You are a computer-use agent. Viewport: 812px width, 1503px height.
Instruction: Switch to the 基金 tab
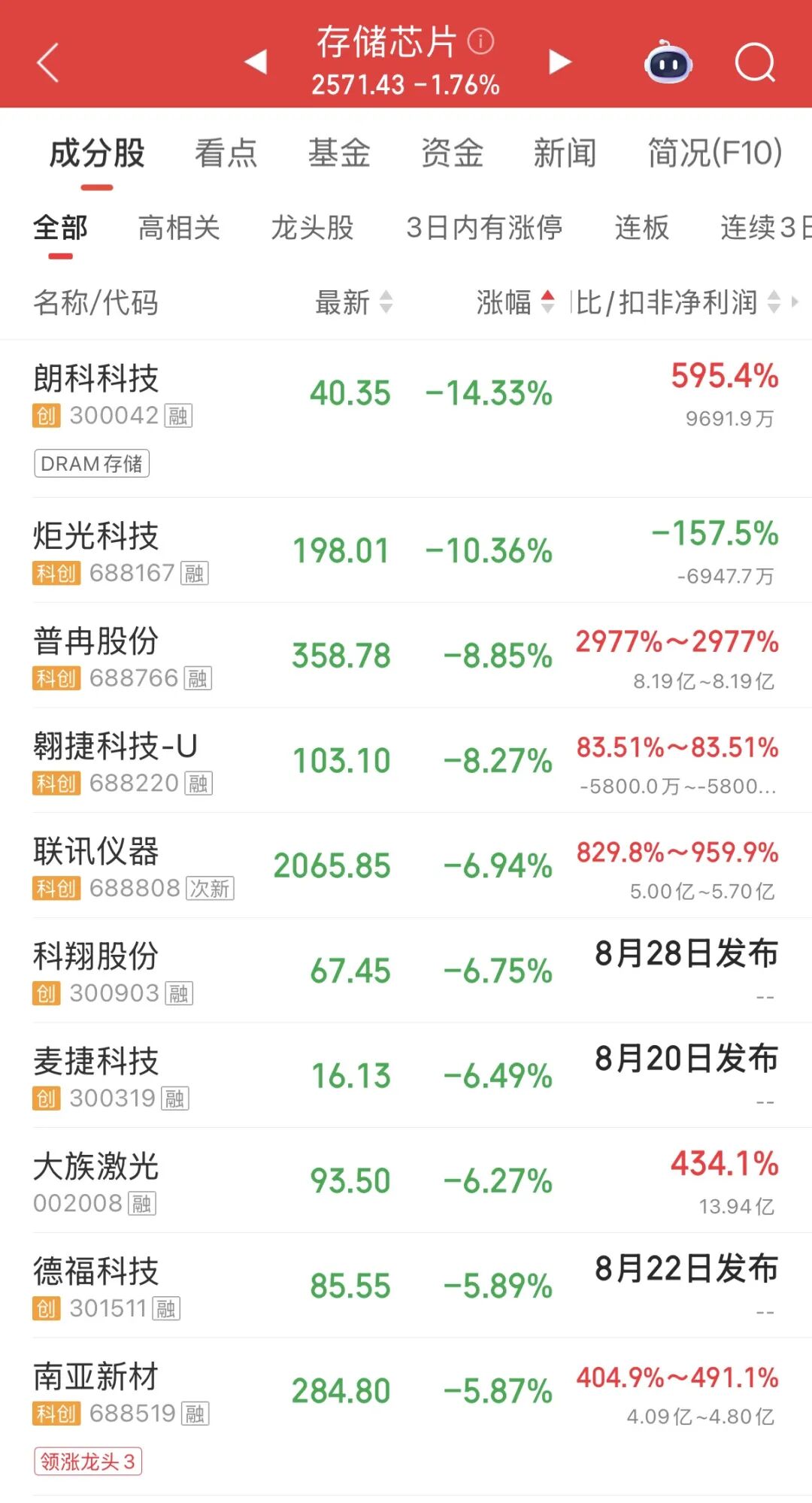(339, 153)
